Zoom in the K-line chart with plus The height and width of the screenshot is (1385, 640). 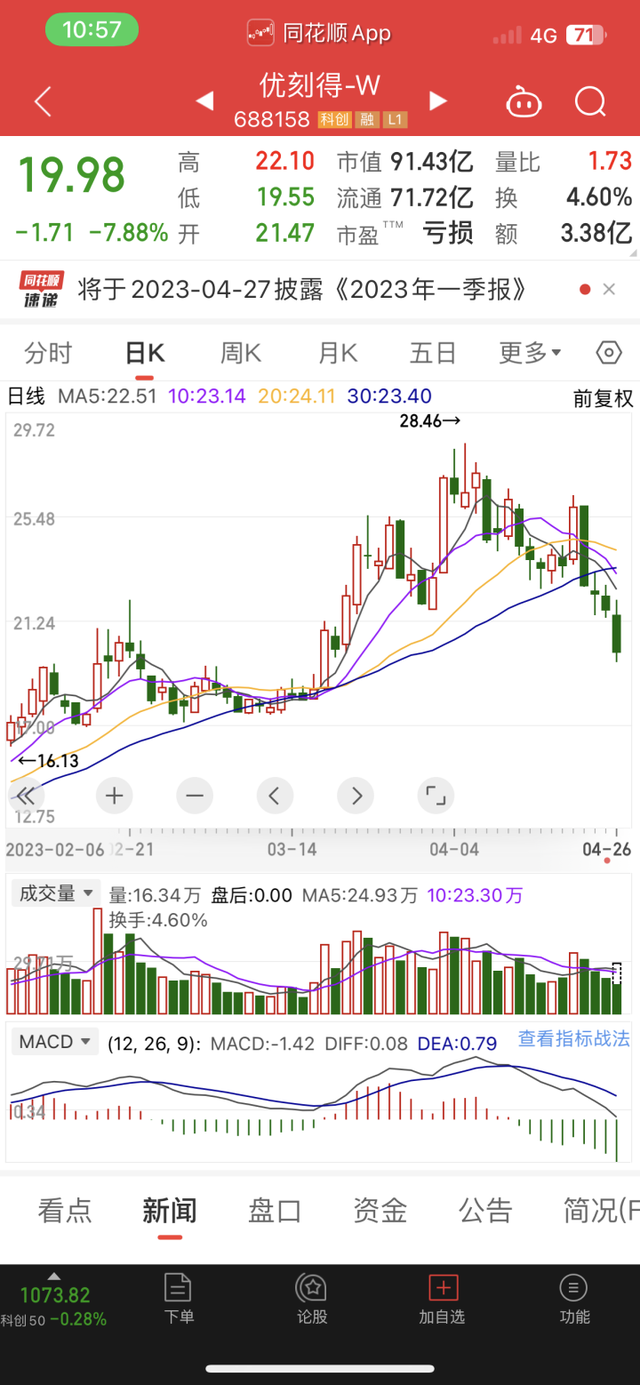[115, 796]
